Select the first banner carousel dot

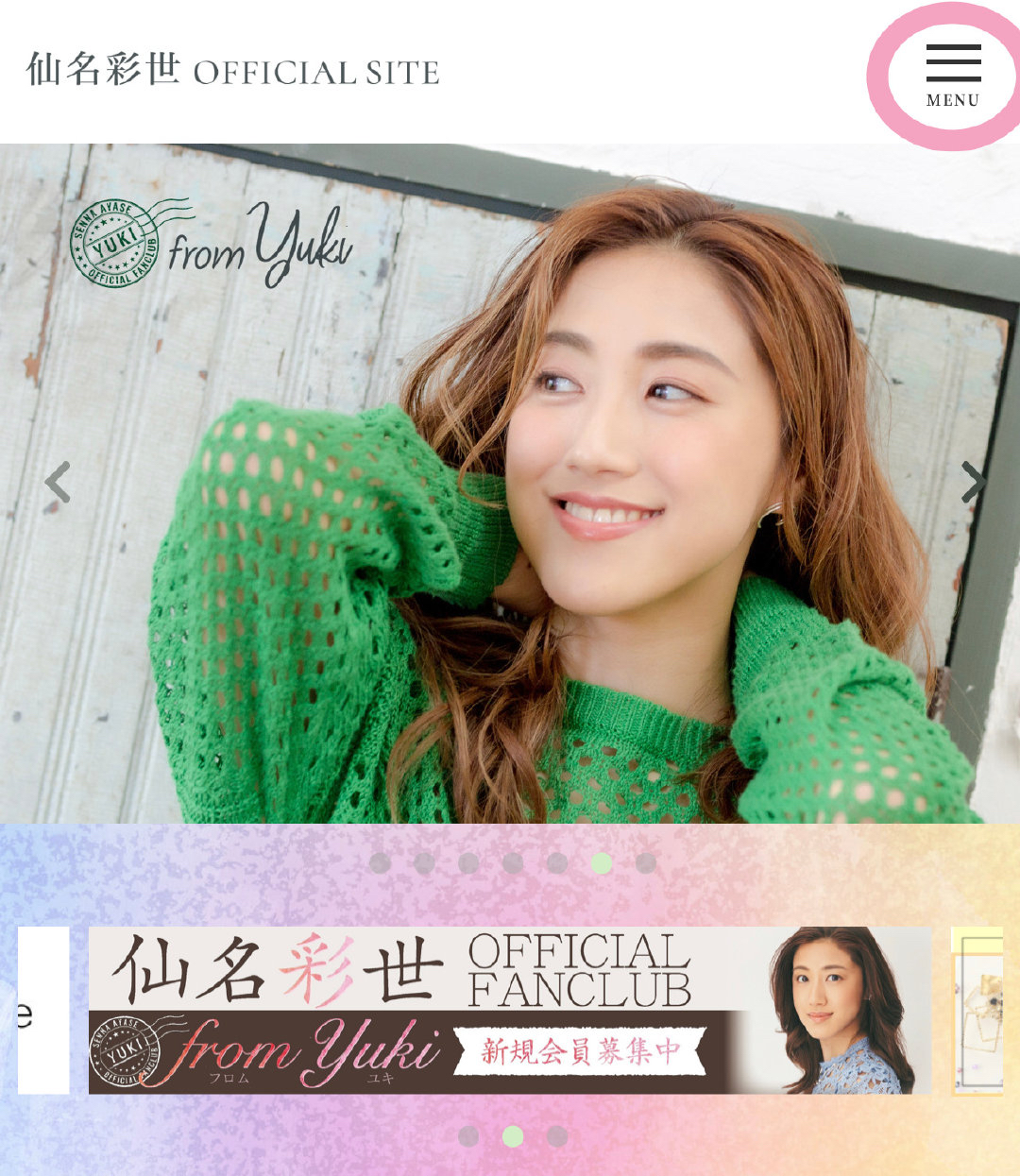(468, 1136)
